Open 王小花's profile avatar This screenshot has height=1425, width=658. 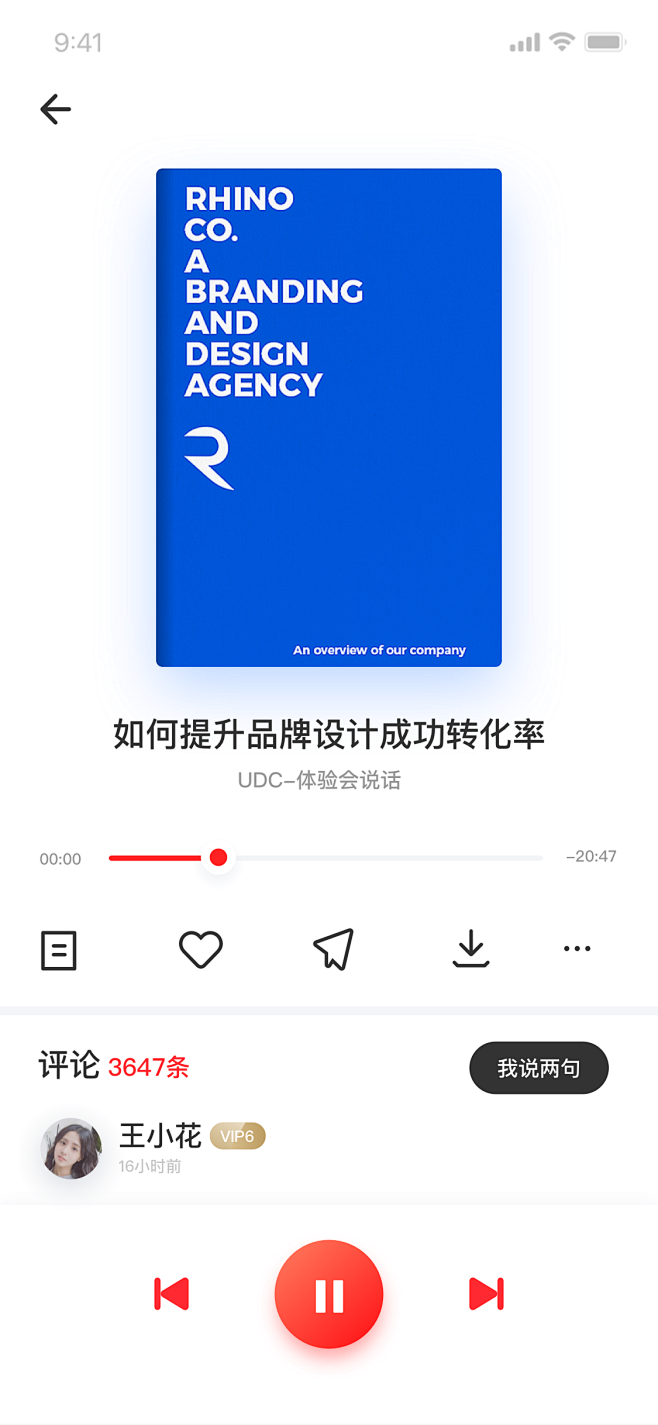click(72, 1148)
